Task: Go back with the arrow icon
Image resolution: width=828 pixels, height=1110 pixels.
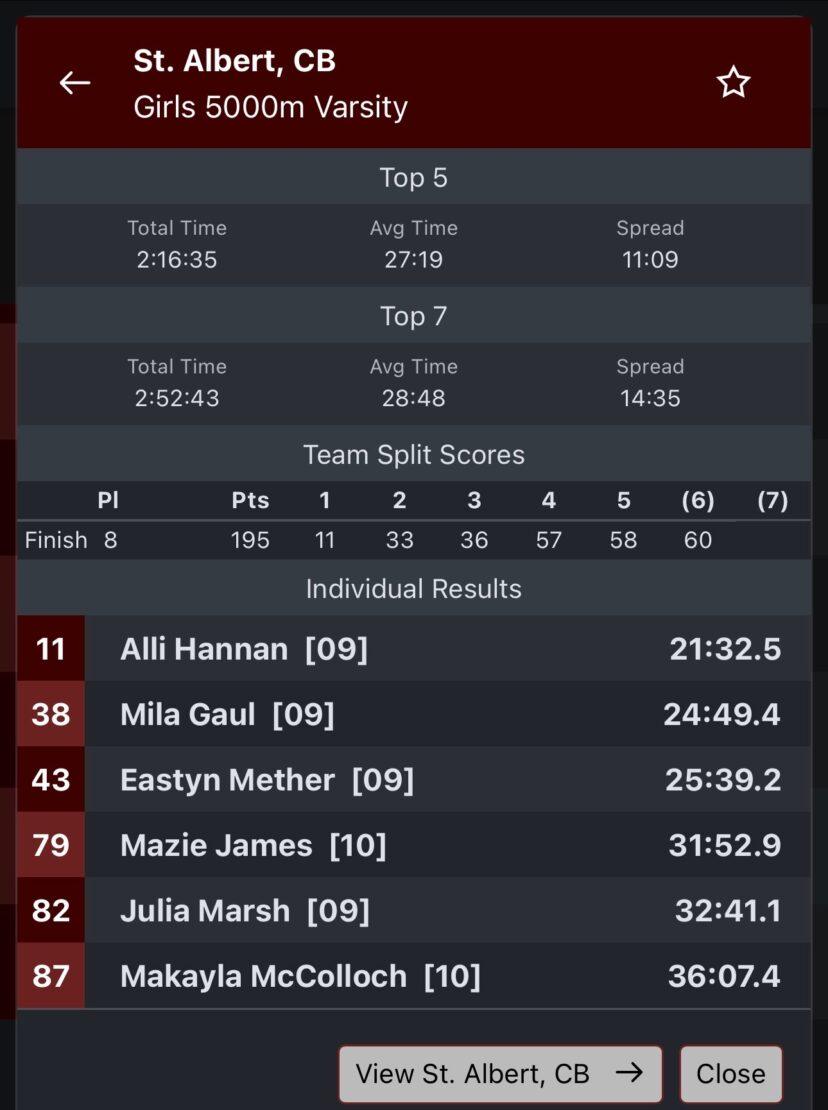Action: click(x=74, y=83)
